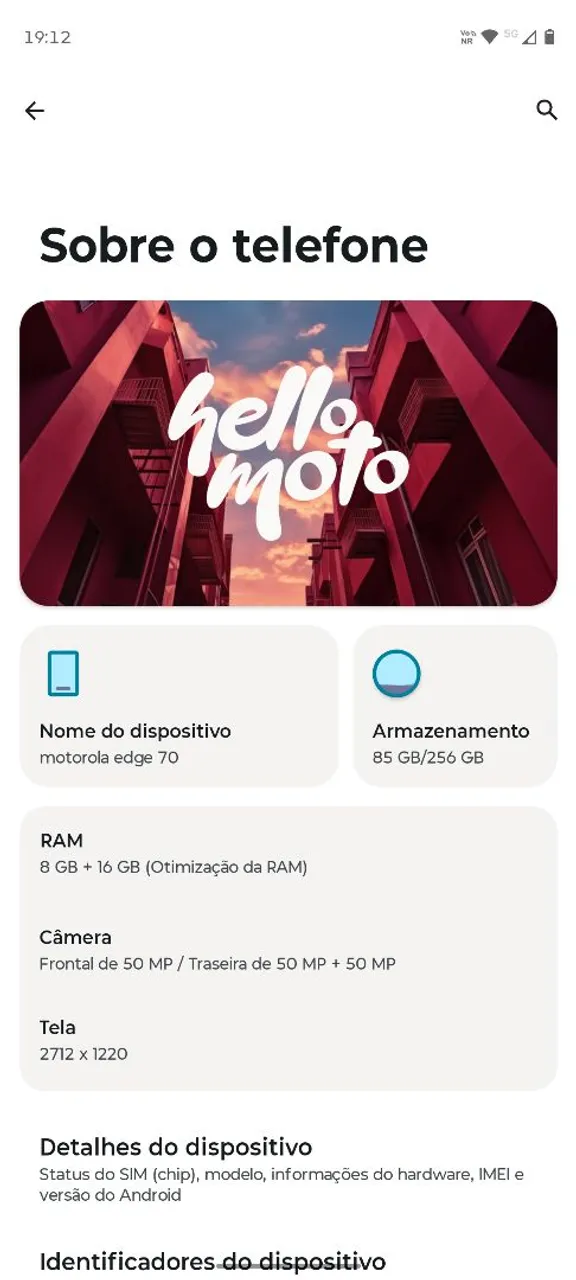Open the search magnifier icon
The image size is (576, 1280).
(x=546, y=110)
